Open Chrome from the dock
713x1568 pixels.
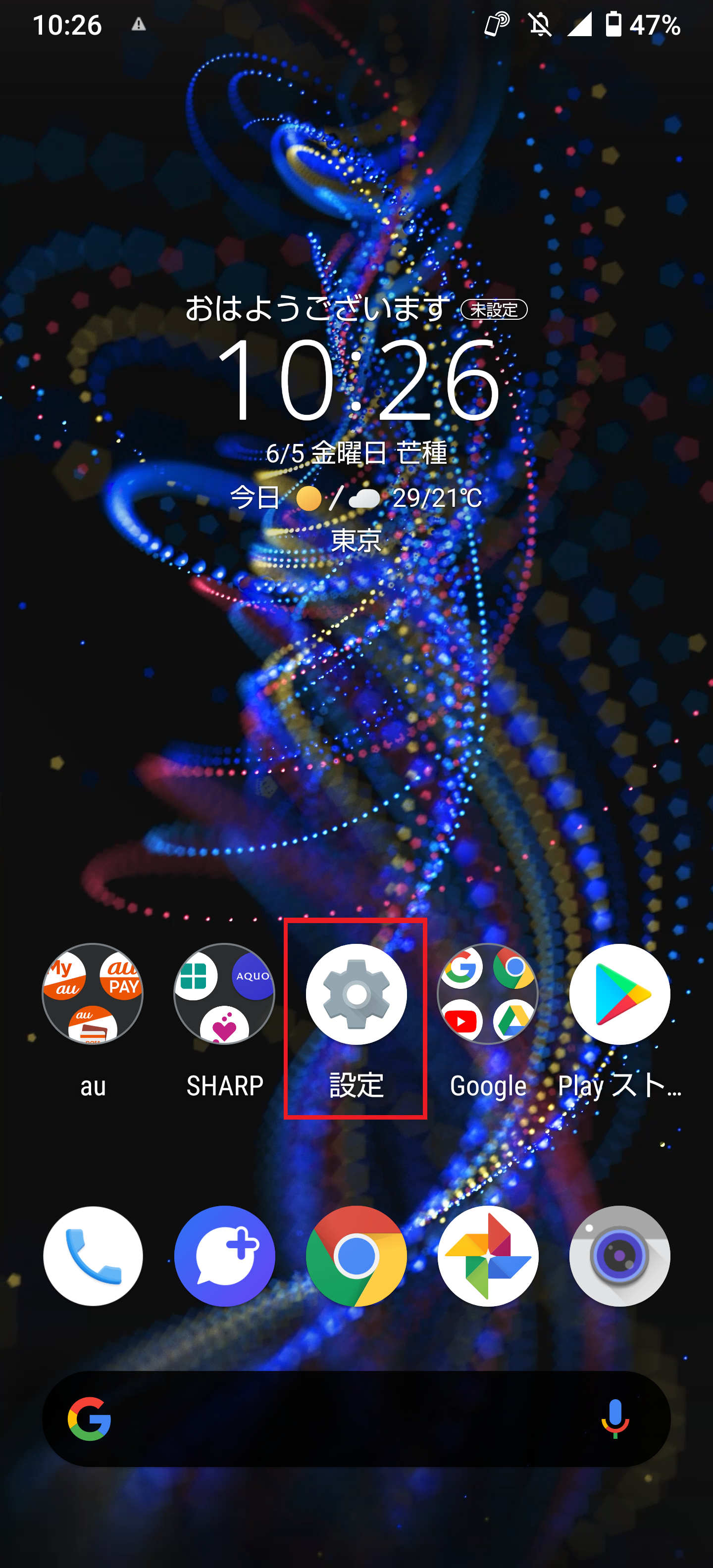coord(356,1256)
